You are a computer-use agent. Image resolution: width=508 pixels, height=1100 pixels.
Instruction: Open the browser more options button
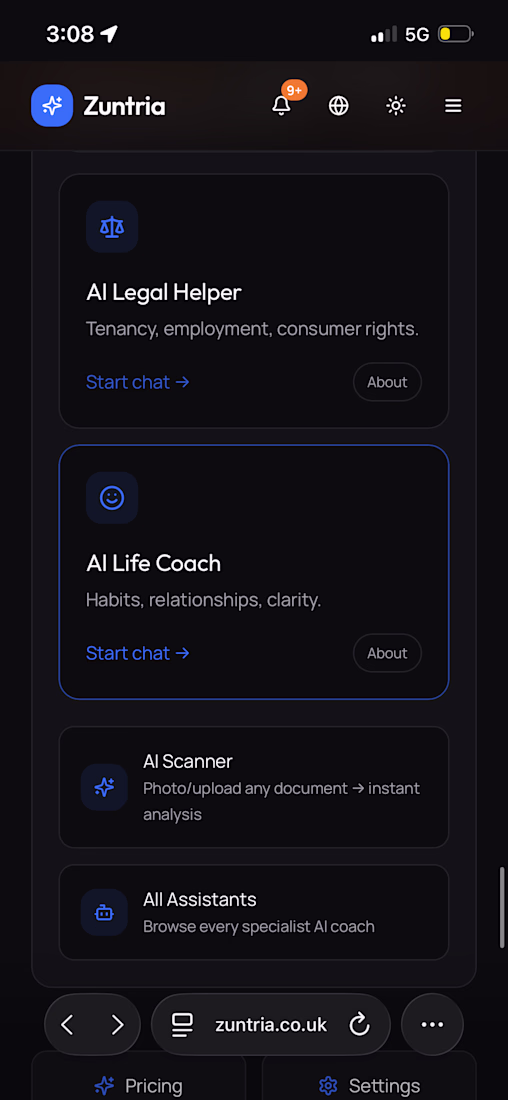tap(432, 1025)
